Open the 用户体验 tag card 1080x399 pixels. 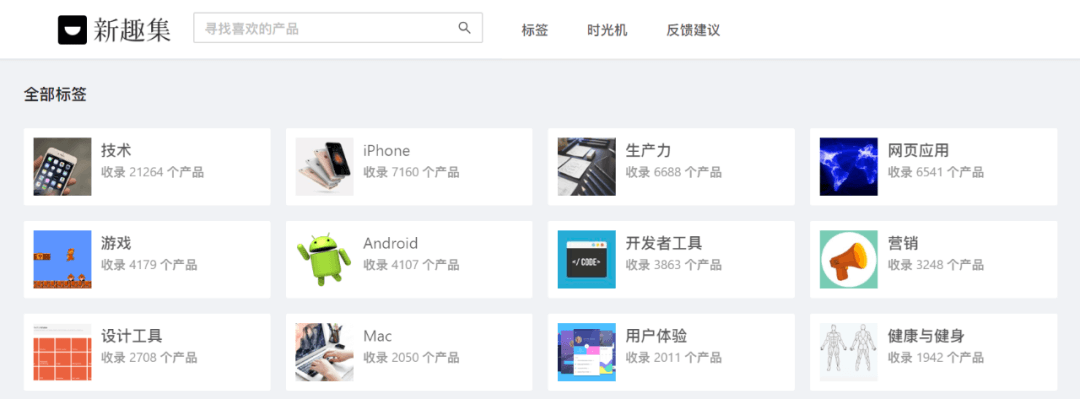click(x=671, y=353)
